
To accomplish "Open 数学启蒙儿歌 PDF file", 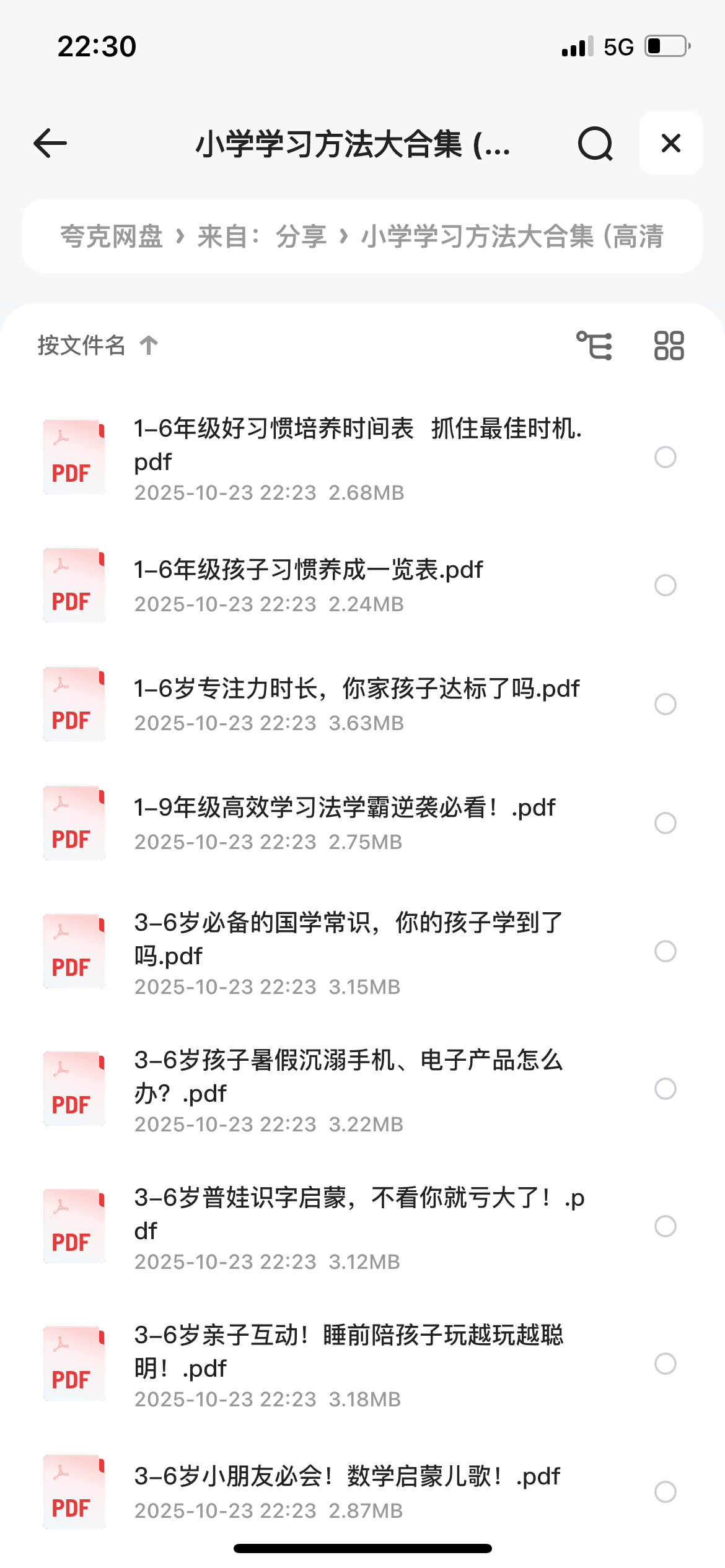I will [x=347, y=1476].
